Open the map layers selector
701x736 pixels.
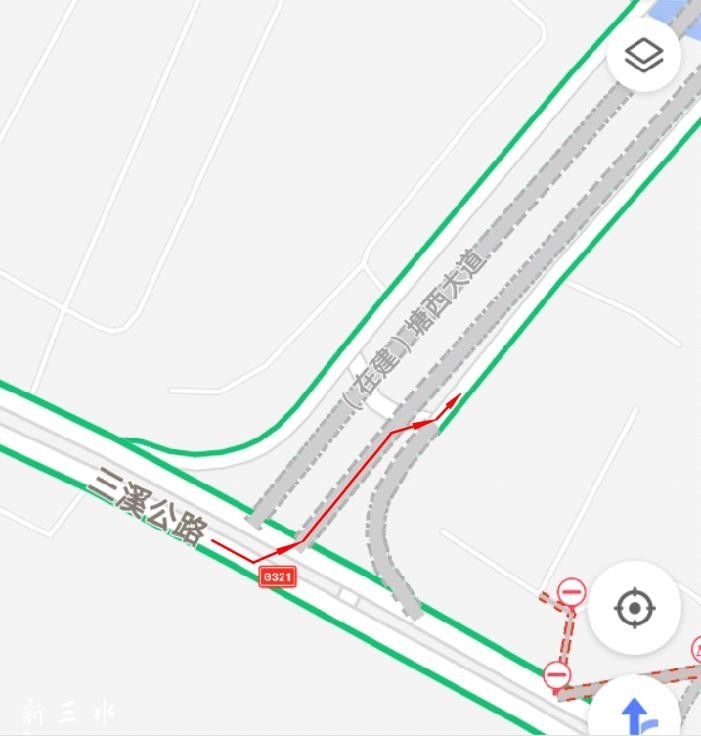click(x=644, y=55)
